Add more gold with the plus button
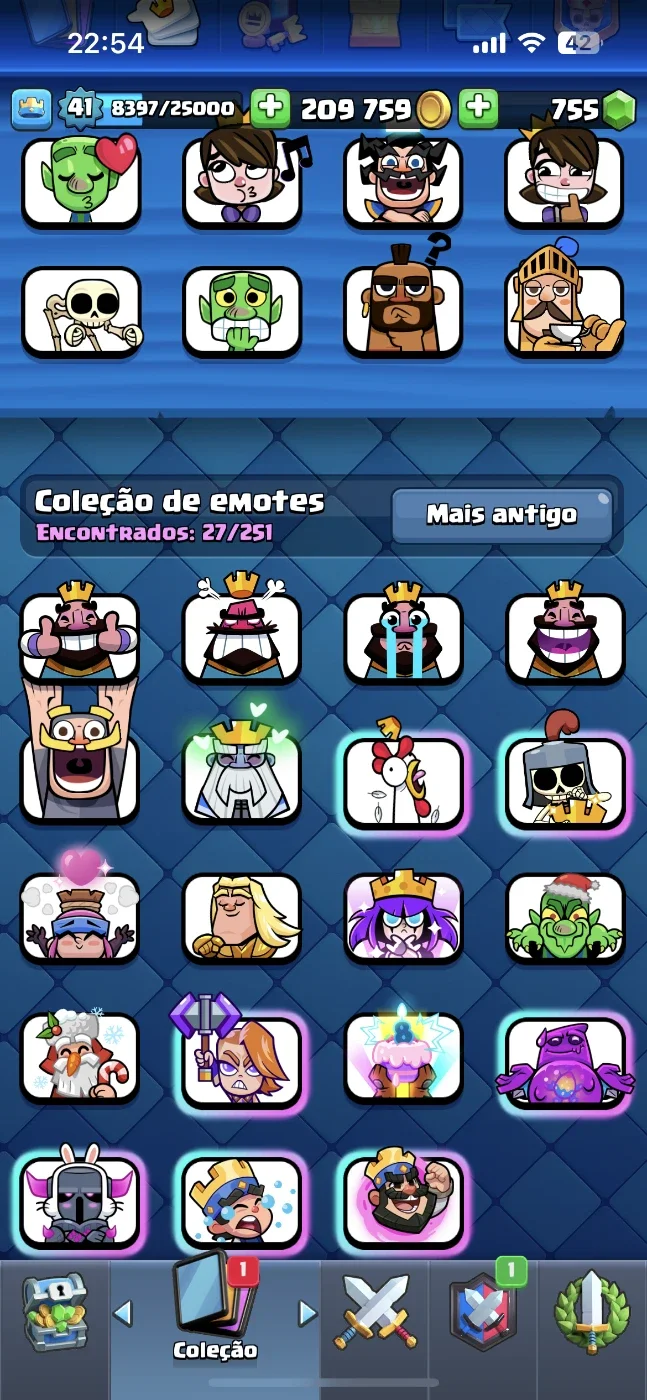This screenshot has height=1400, width=647. [270, 108]
